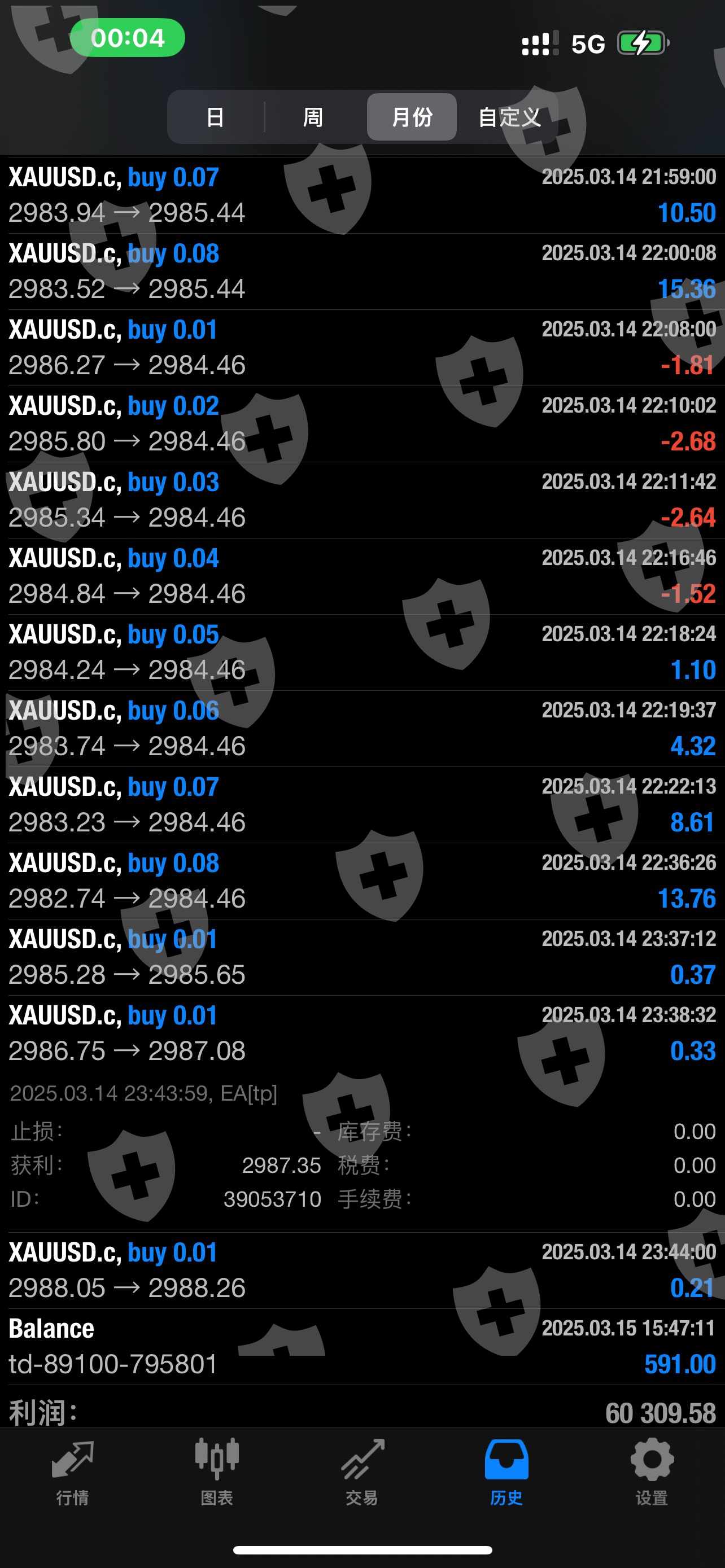Choose the 月份 period filter
Screen dimensions: 725x1568
tap(412, 117)
